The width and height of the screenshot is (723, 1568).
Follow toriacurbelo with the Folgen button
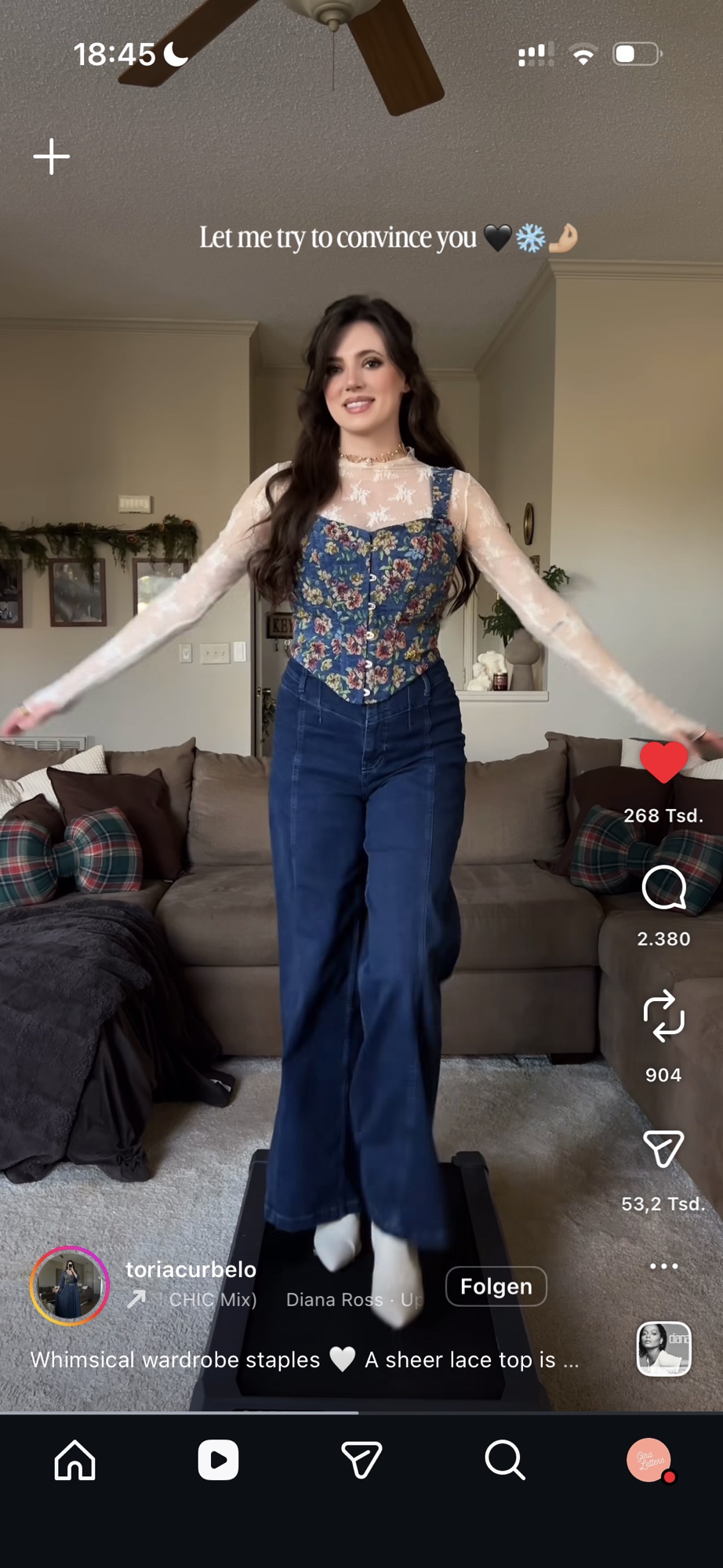pos(496,1287)
